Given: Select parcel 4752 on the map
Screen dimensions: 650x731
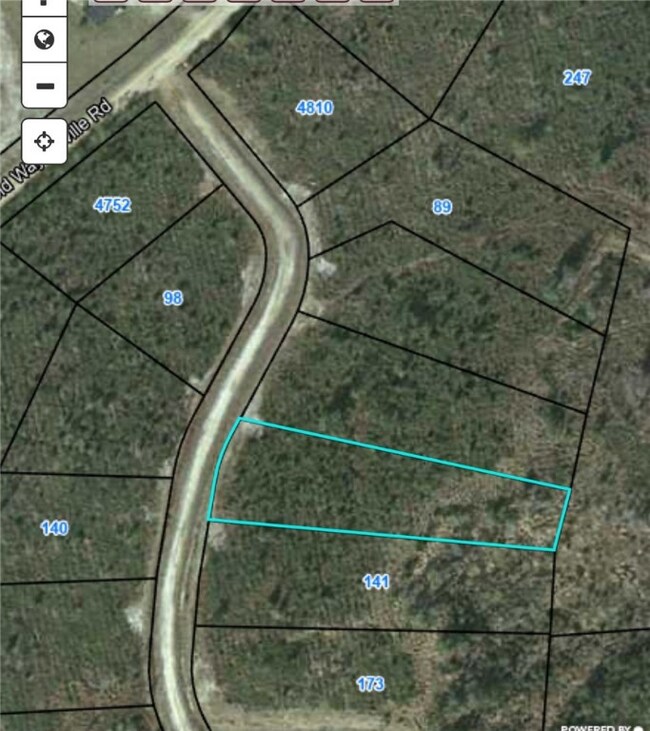Looking at the screenshot, I should click(112, 205).
